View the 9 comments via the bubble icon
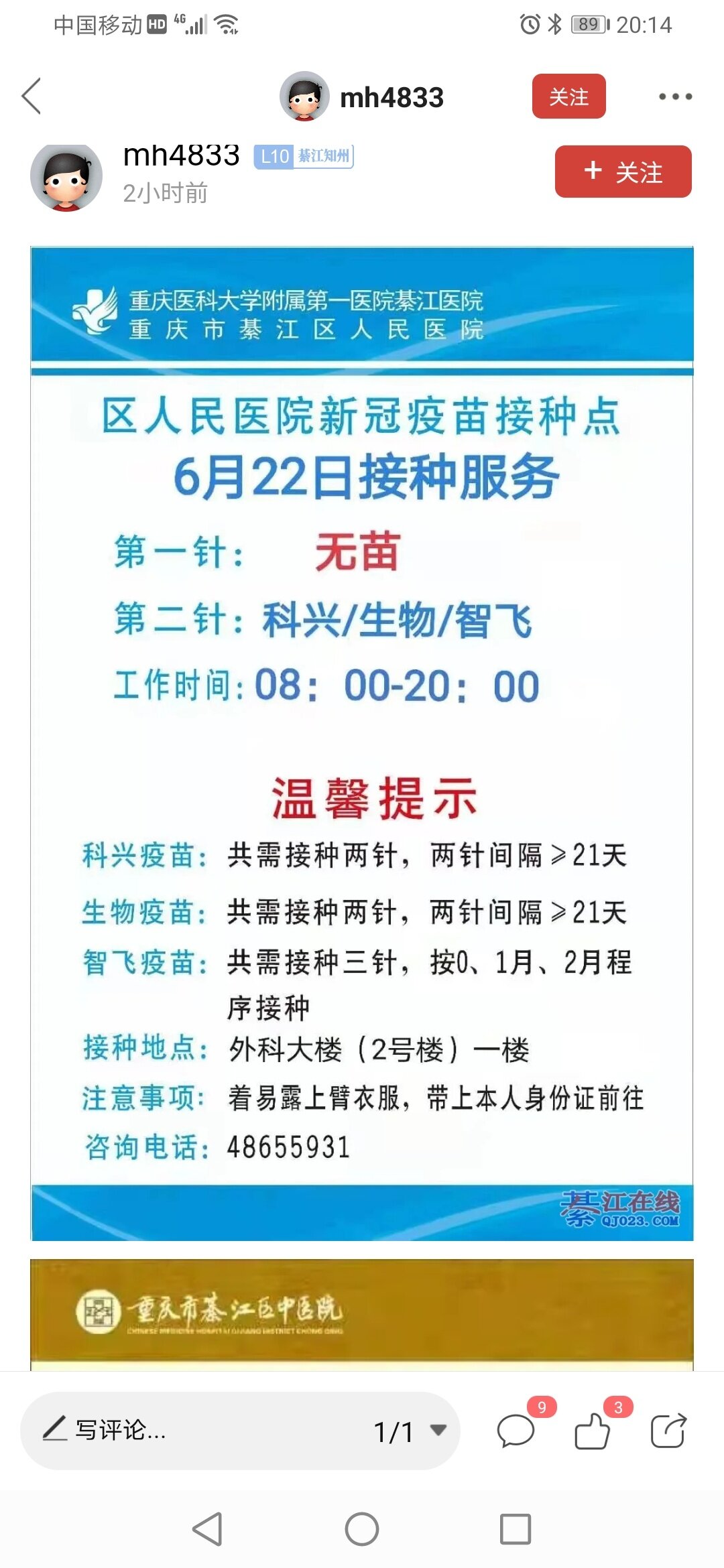This screenshot has height=1568, width=724. (516, 1431)
